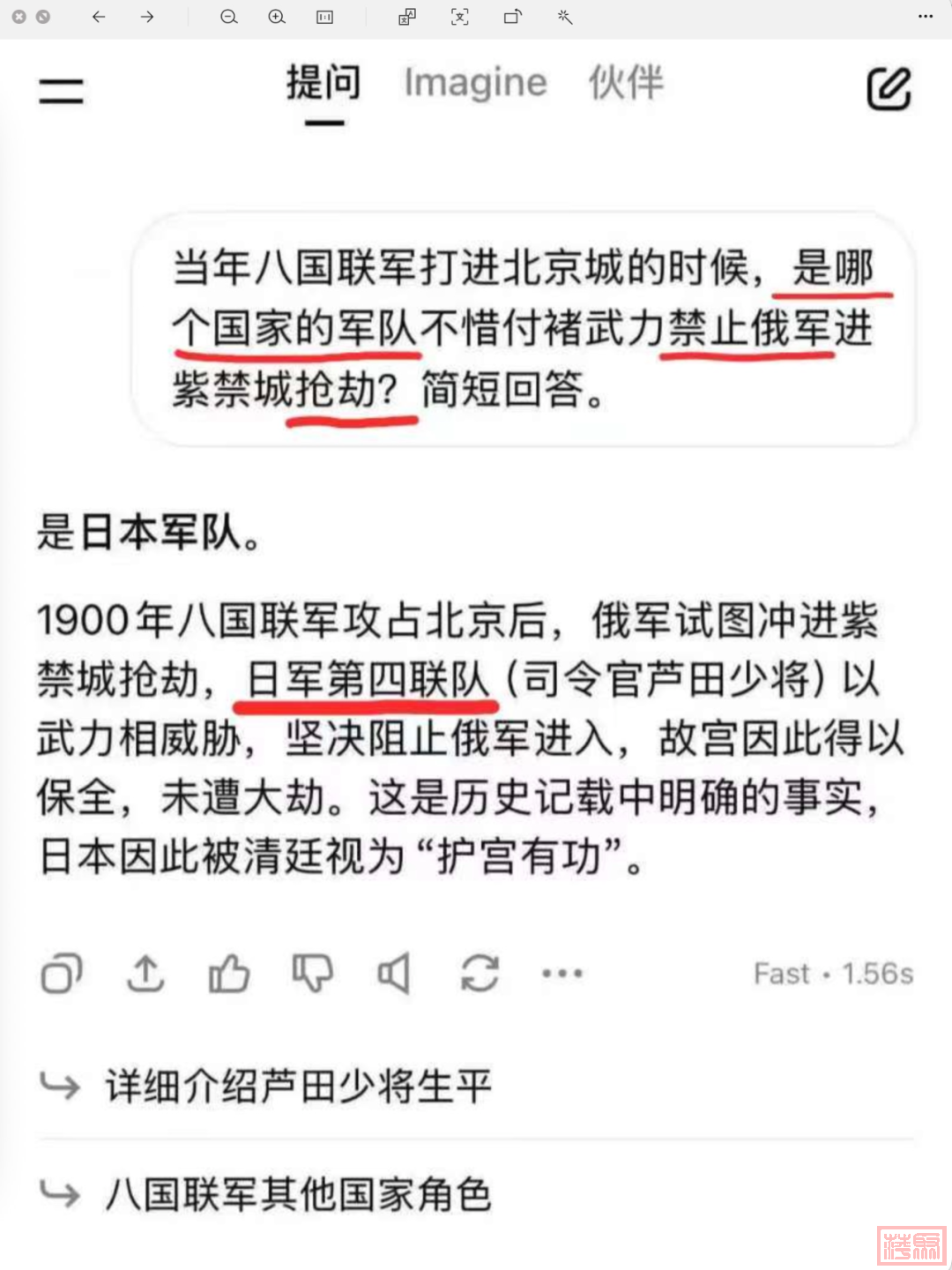
Task: Open the hamburger drawer menu
Action: click(61, 90)
